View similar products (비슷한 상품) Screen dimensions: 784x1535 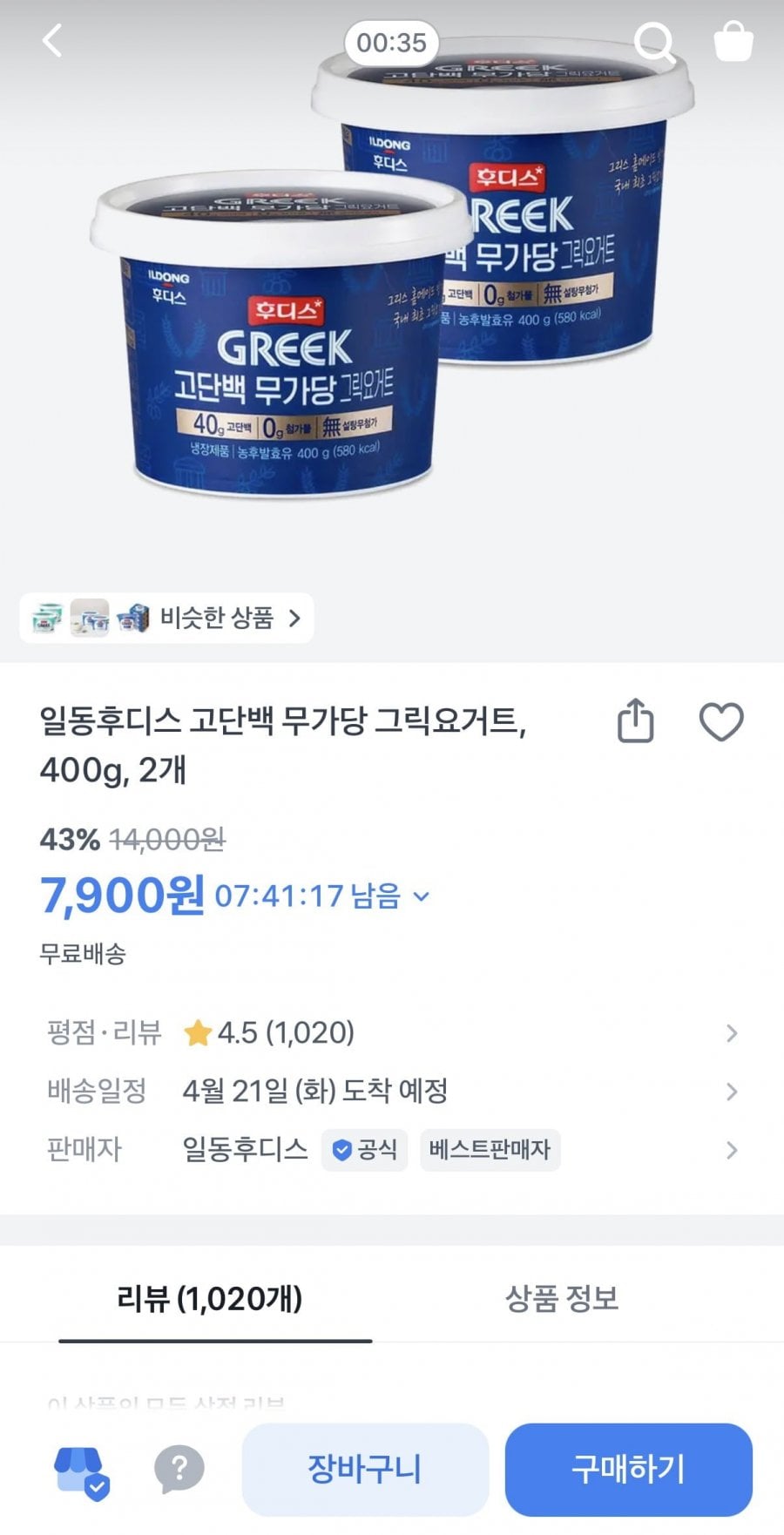(167, 619)
